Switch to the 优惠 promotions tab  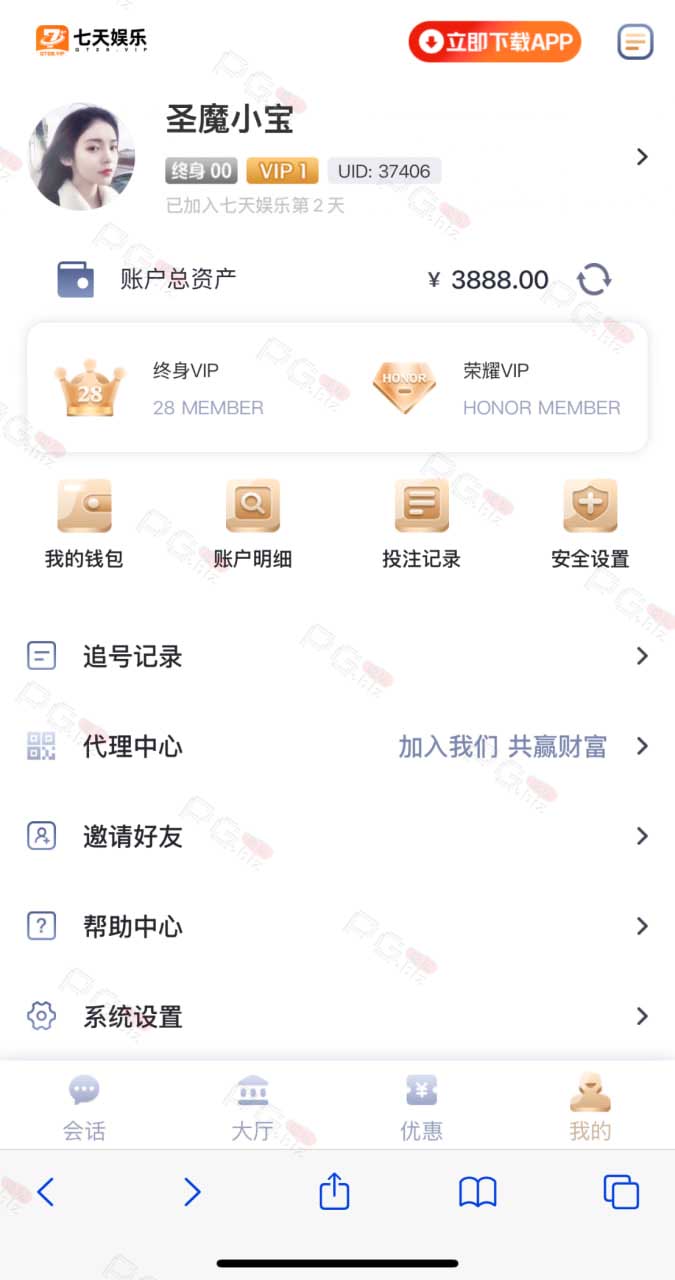click(421, 1108)
